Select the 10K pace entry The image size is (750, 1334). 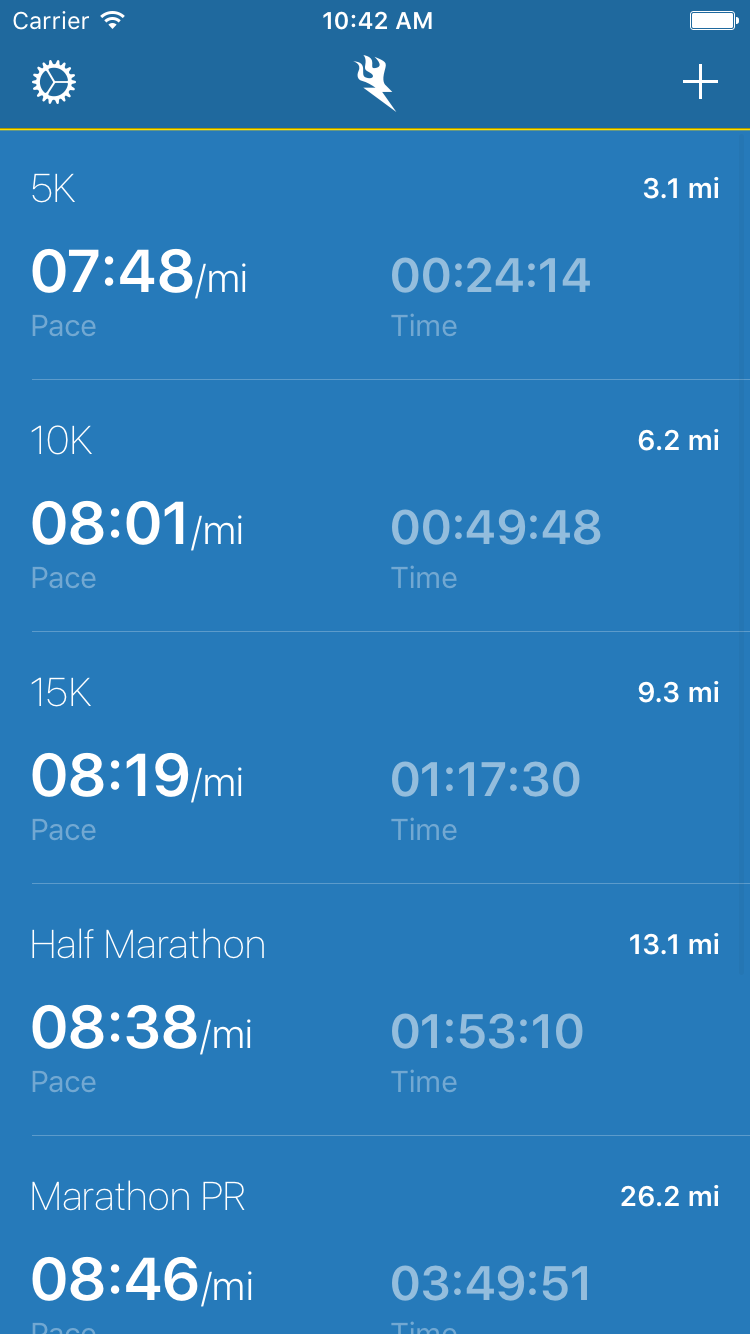tap(375, 507)
